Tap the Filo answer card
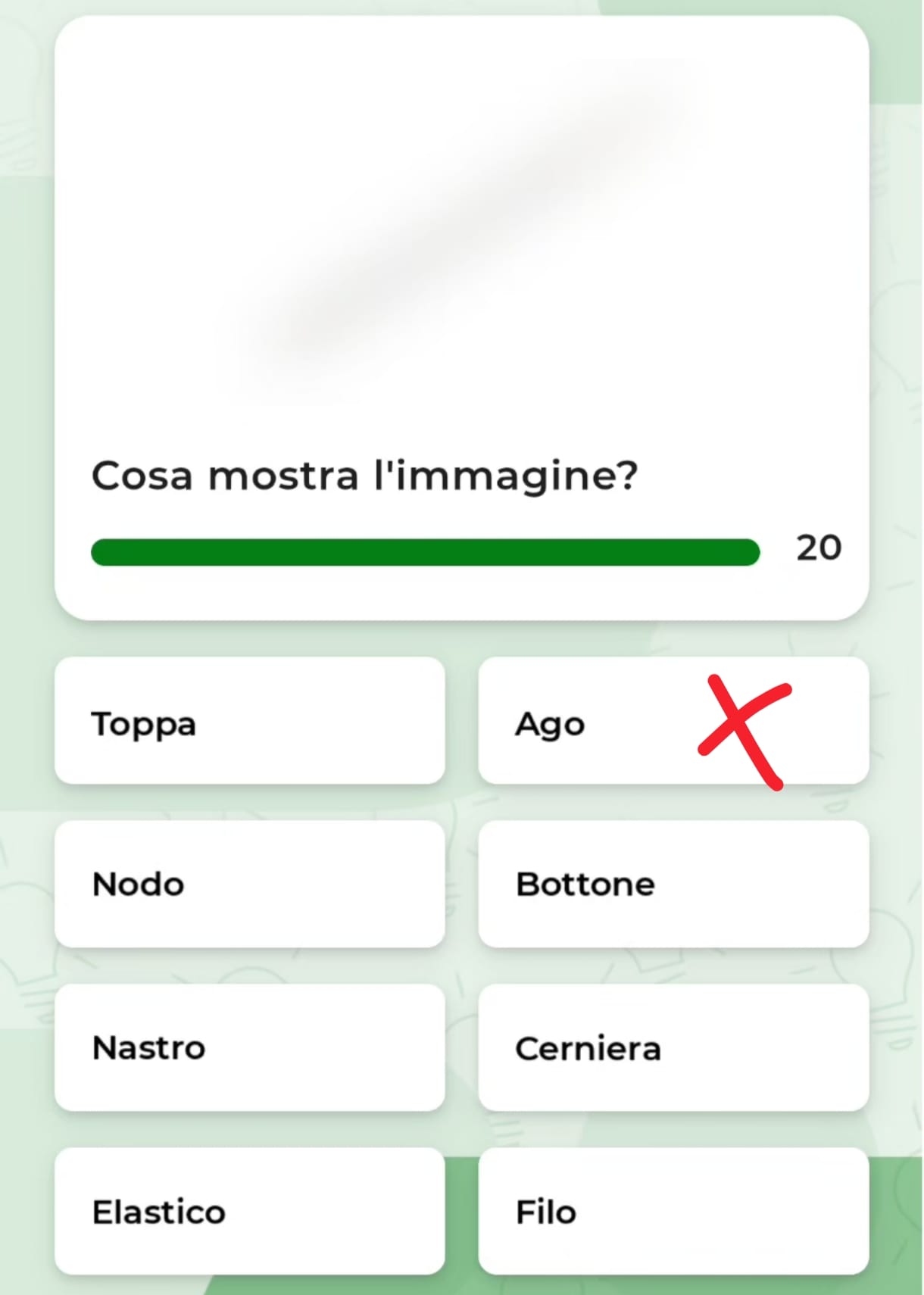 click(x=674, y=1210)
